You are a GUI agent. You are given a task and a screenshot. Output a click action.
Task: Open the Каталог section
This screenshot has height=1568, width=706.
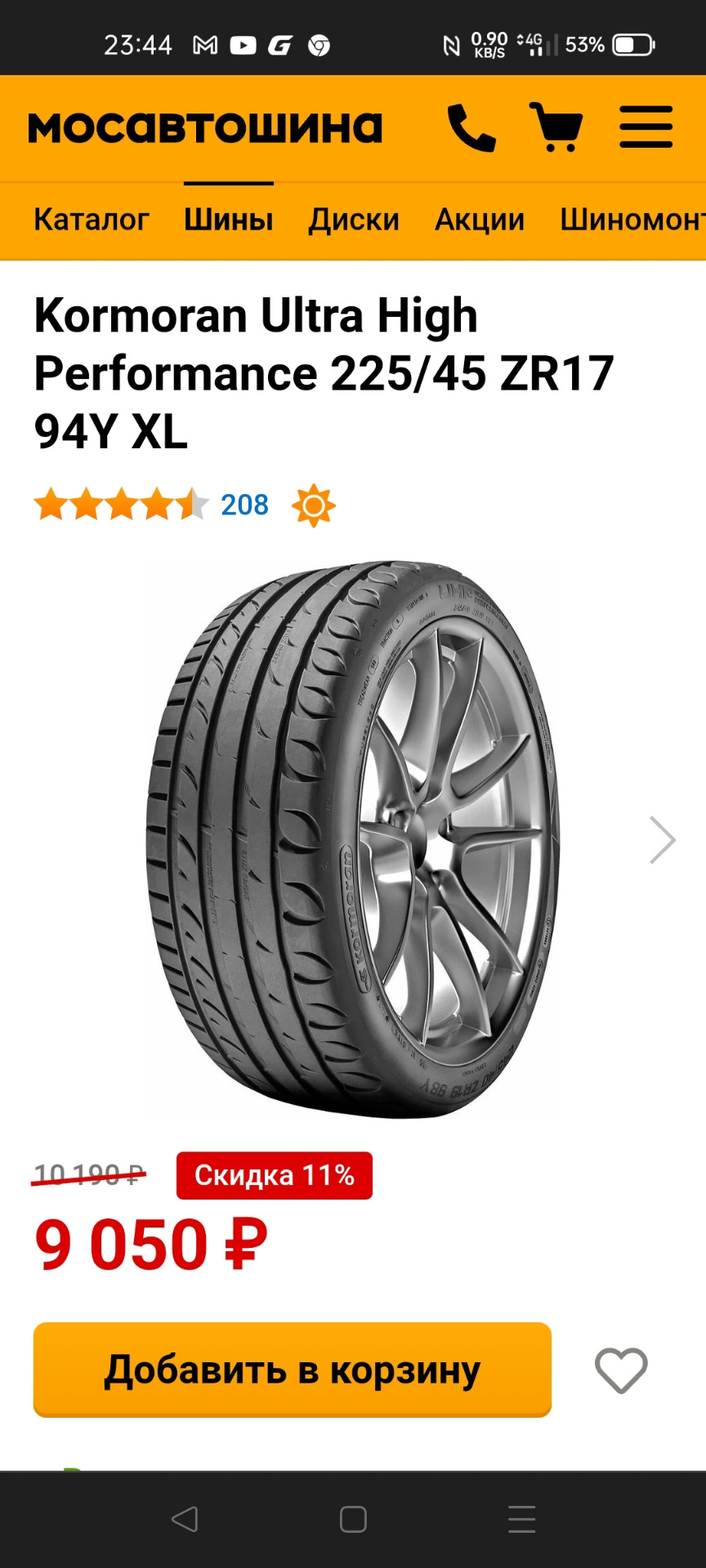(91, 220)
